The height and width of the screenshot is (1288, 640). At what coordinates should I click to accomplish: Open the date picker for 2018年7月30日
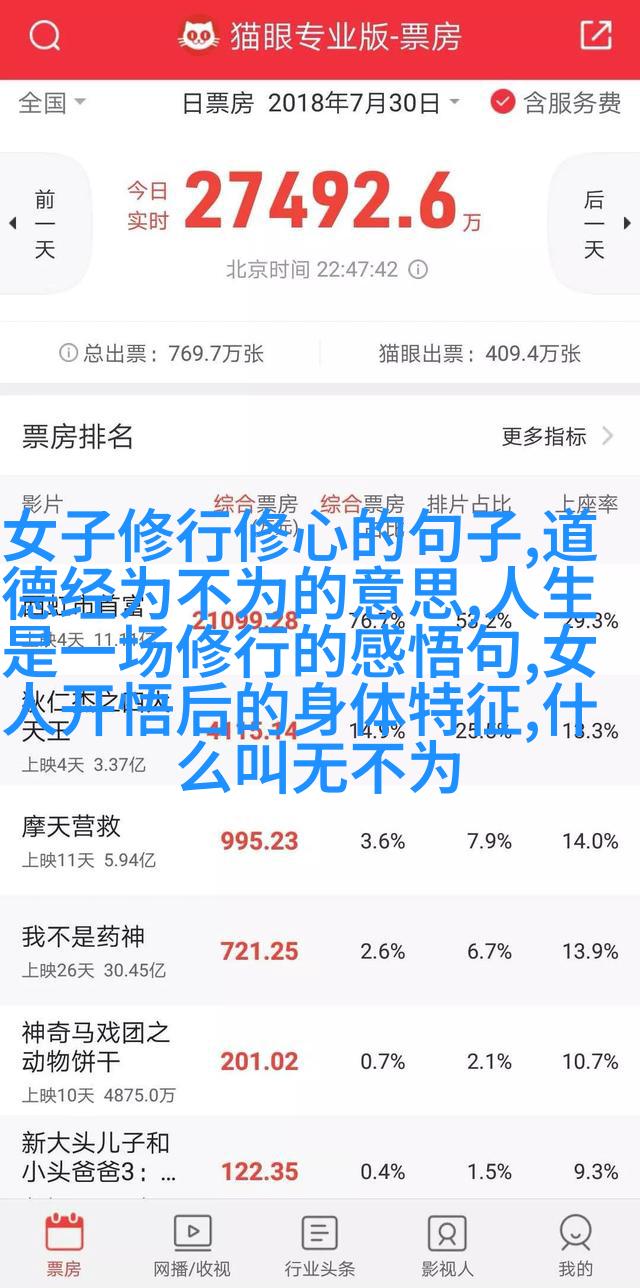coord(321,102)
